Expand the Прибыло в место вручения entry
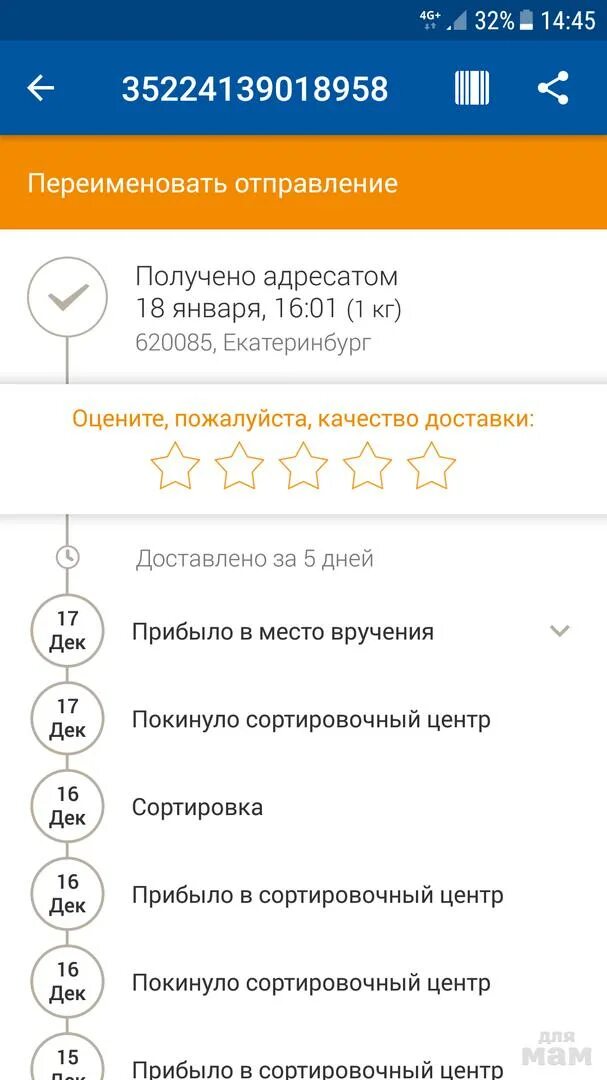 pyautogui.click(x=560, y=631)
